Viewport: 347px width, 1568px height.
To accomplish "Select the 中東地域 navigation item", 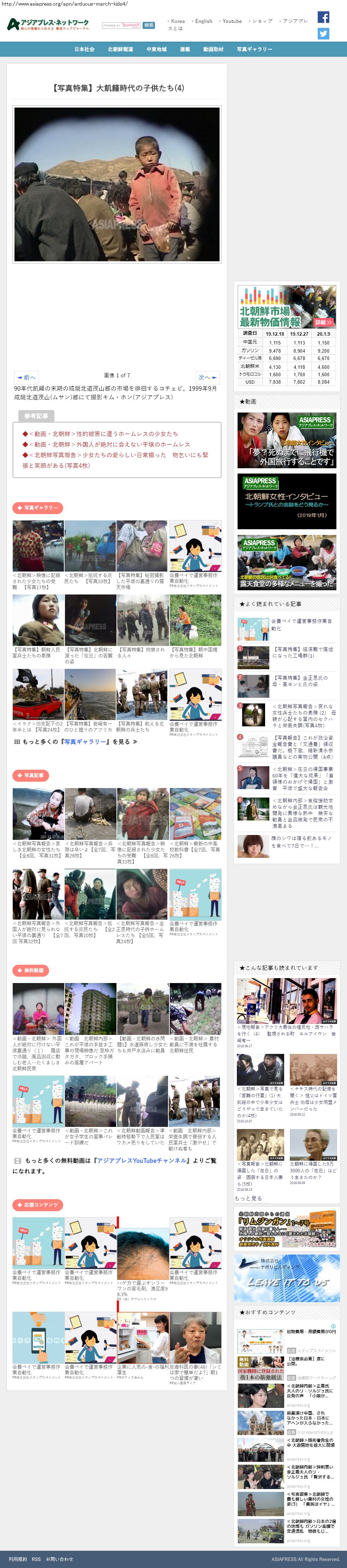I will [156, 49].
